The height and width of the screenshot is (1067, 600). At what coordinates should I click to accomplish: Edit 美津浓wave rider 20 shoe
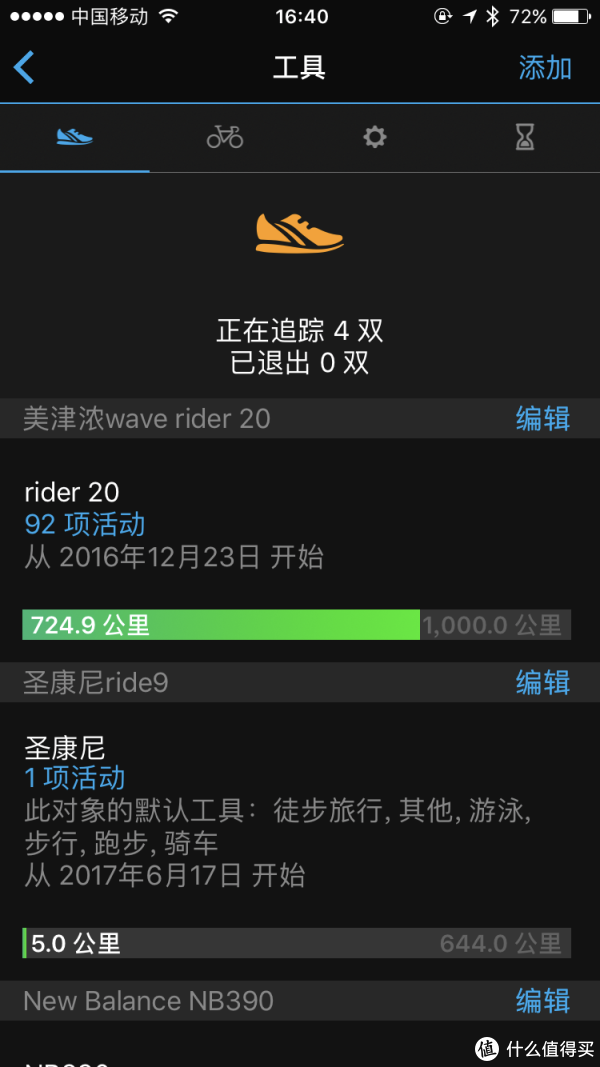click(x=543, y=418)
